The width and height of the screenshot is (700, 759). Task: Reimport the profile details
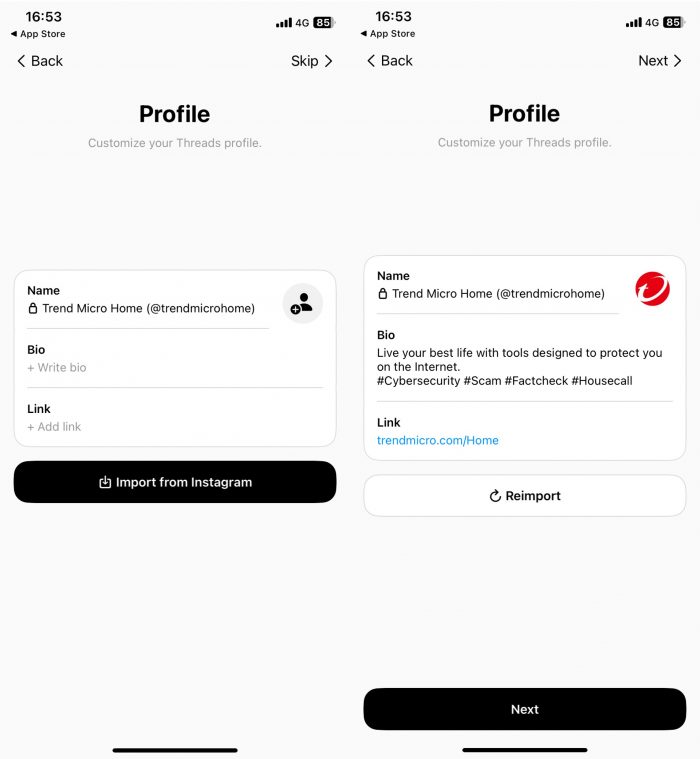[x=524, y=496]
